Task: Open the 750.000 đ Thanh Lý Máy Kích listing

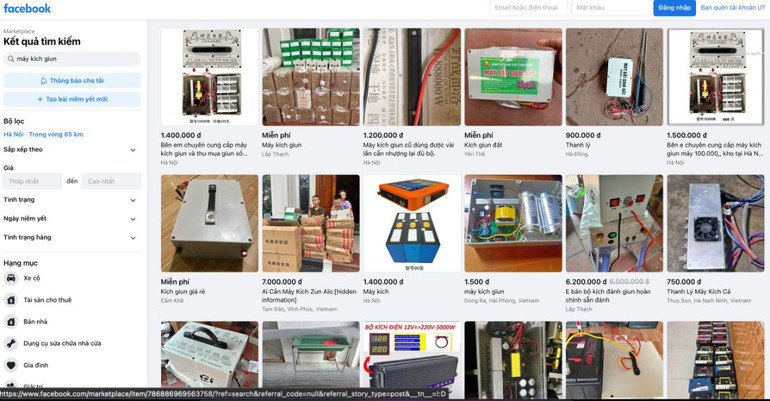Action: (x=715, y=225)
